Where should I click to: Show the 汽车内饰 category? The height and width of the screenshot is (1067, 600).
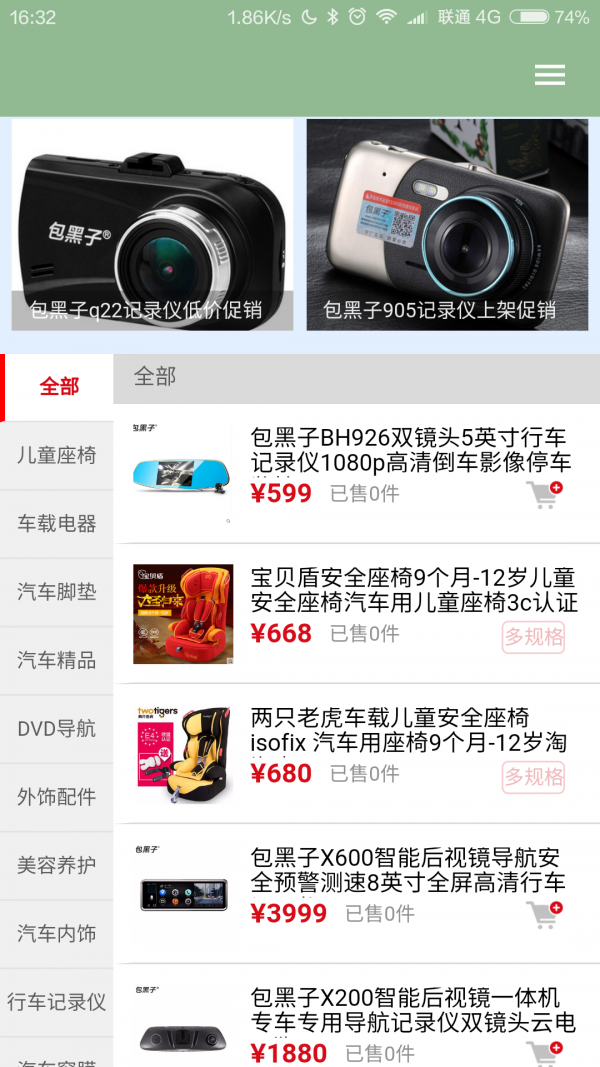click(x=57, y=934)
